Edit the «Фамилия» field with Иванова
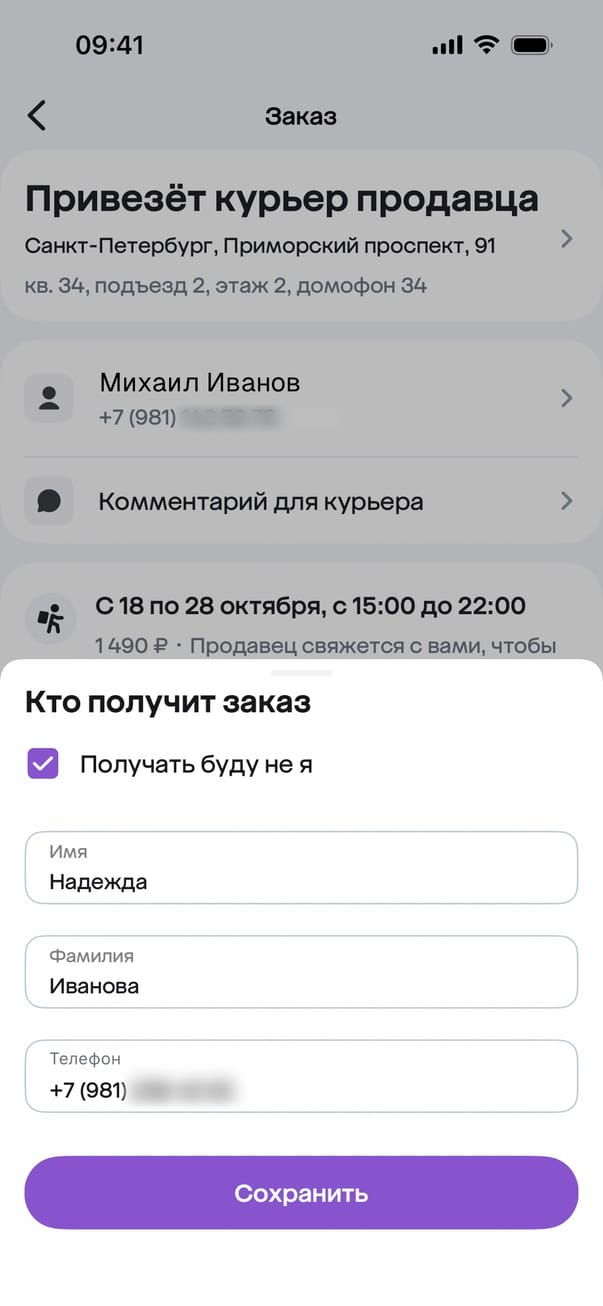603x1306 pixels. coord(301,971)
